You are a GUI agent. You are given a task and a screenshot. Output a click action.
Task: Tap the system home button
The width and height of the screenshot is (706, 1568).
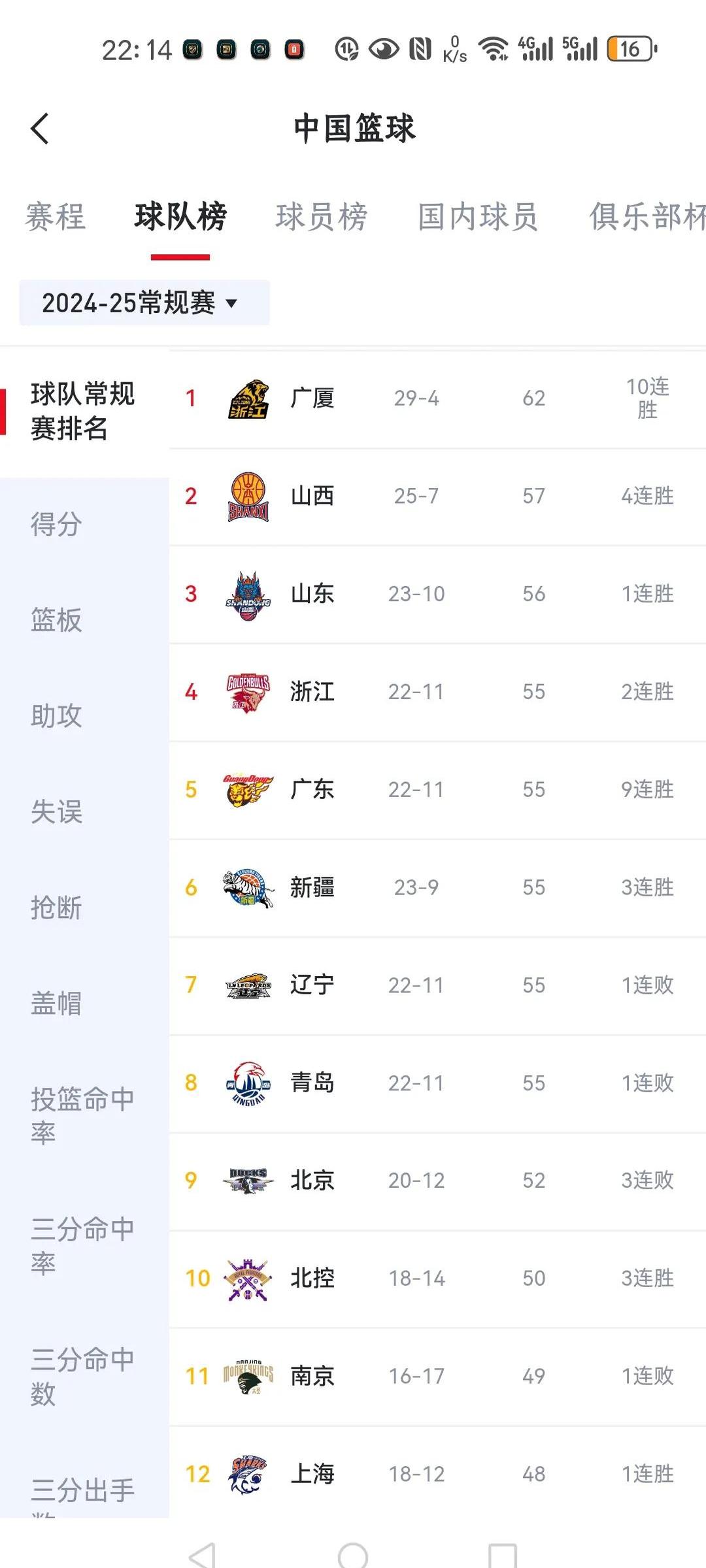[353, 1554]
